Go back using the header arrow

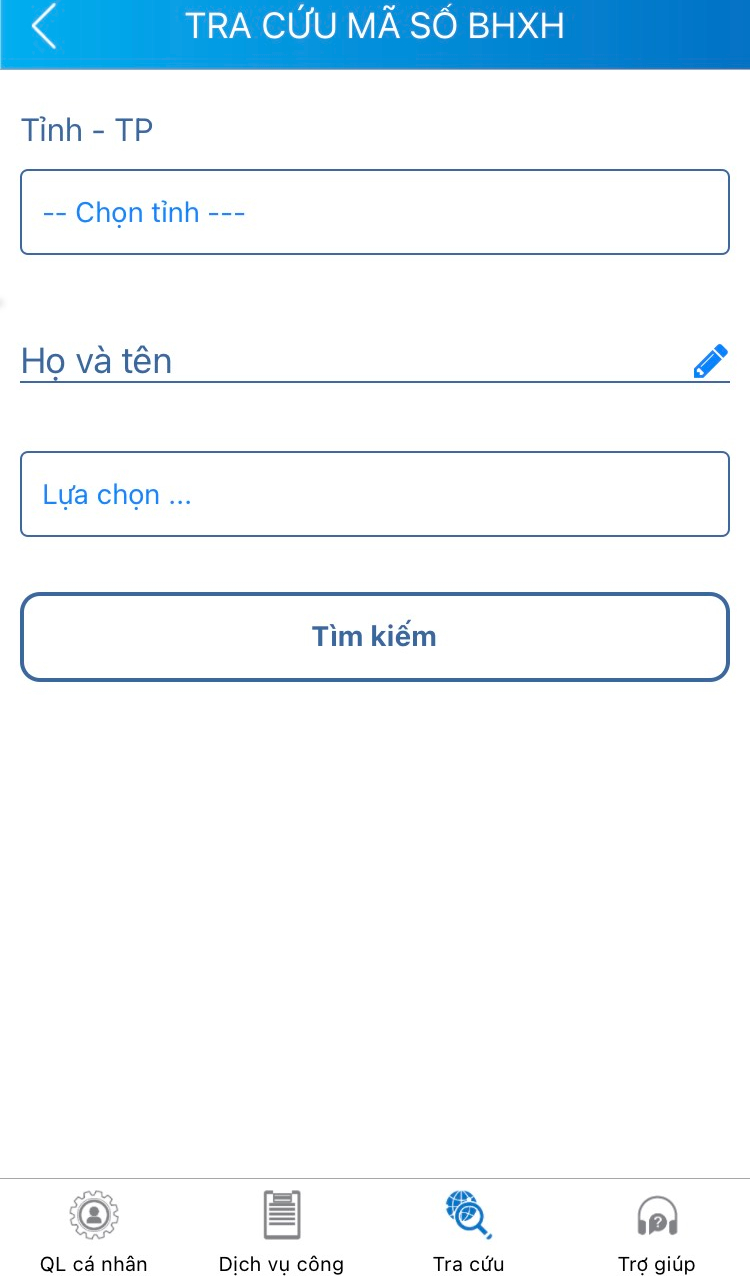pyautogui.click(x=43, y=27)
